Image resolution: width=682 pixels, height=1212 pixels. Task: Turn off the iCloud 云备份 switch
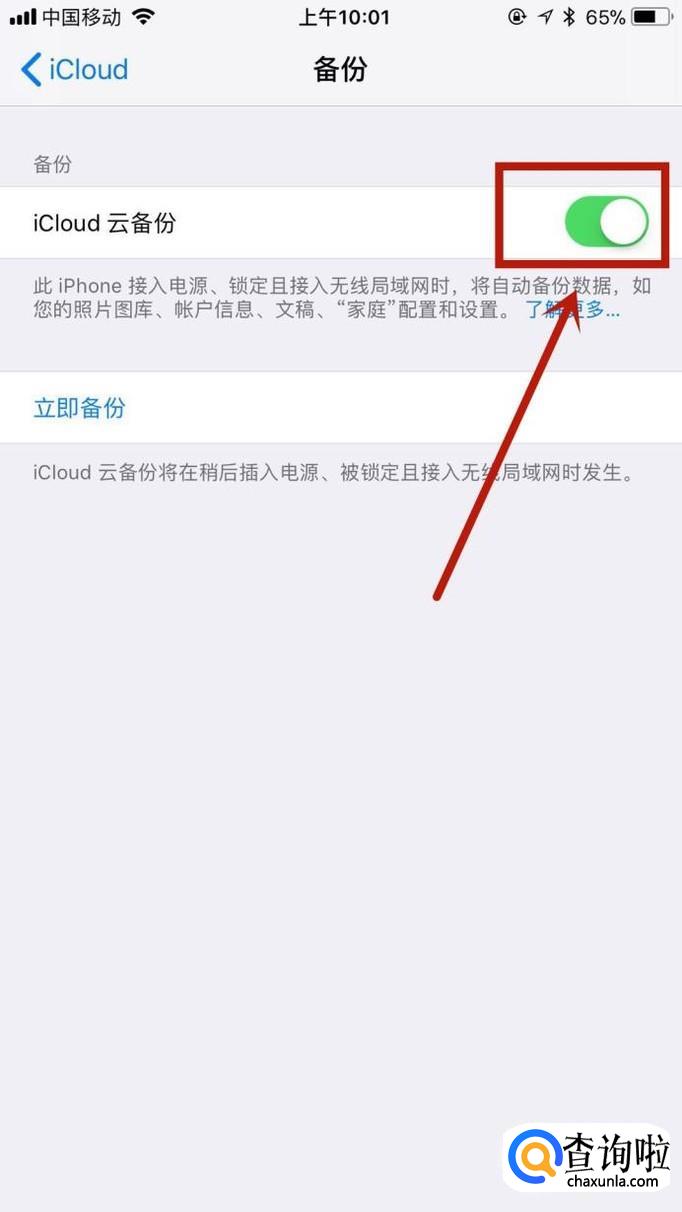606,222
